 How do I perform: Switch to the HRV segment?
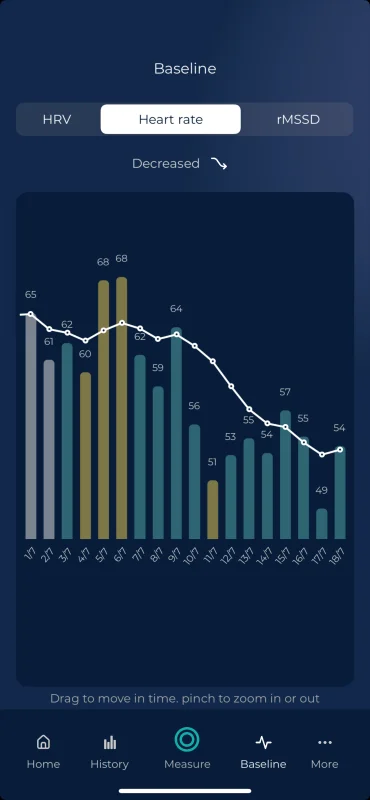57,120
